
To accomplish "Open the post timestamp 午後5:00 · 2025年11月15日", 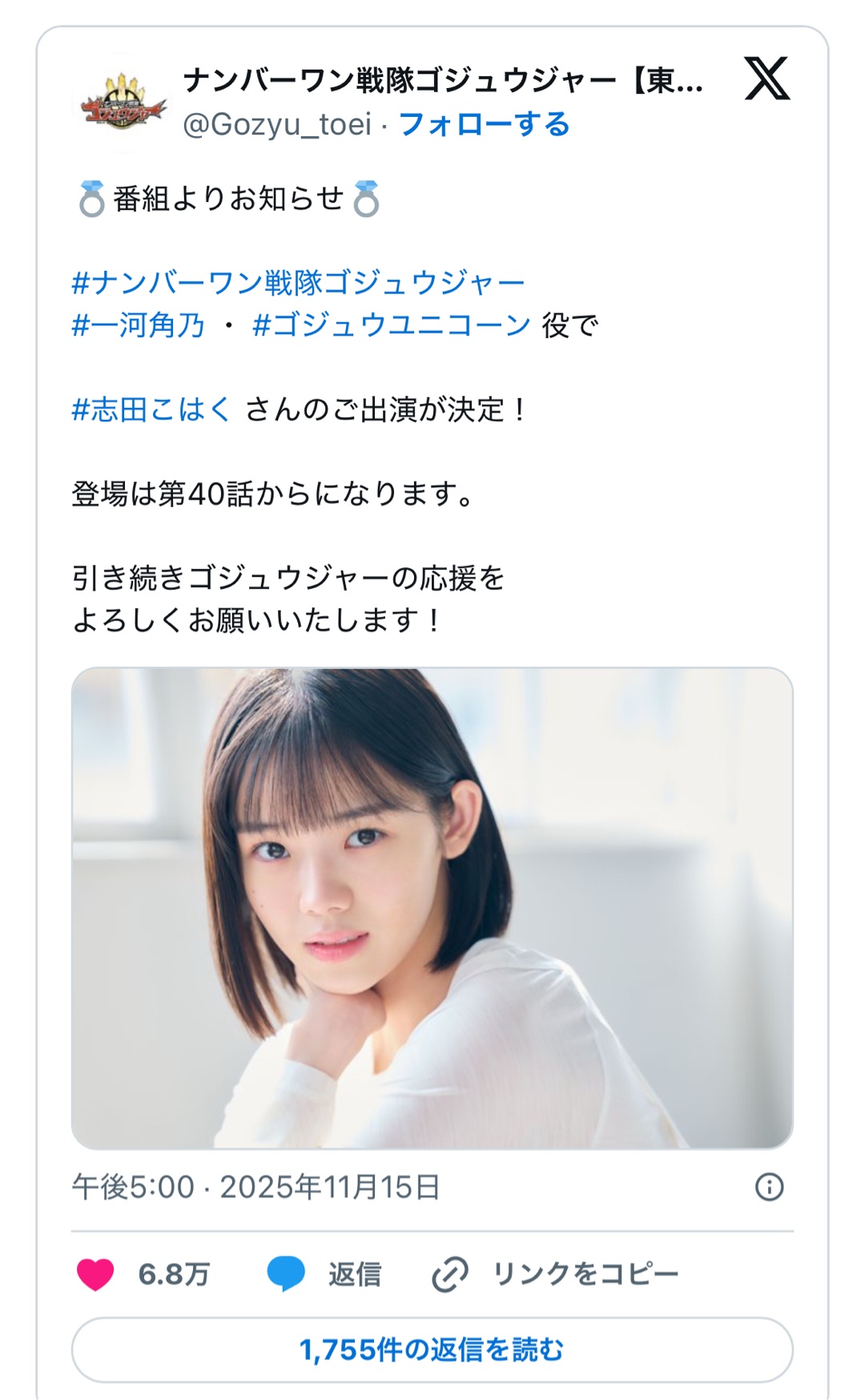I will tap(256, 1187).
